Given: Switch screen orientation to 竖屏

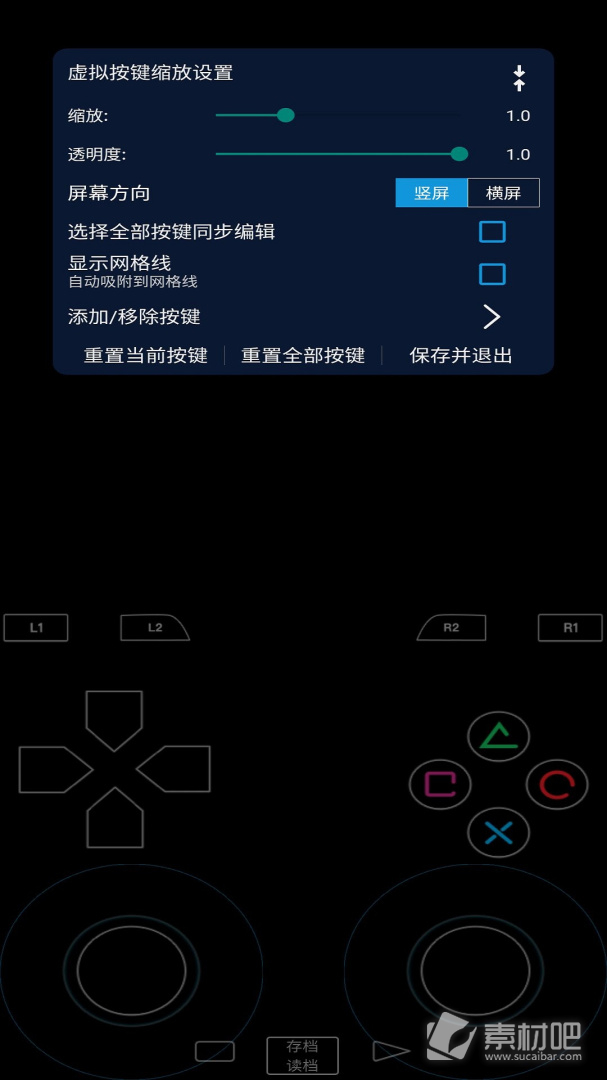Looking at the screenshot, I should point(431,193).
